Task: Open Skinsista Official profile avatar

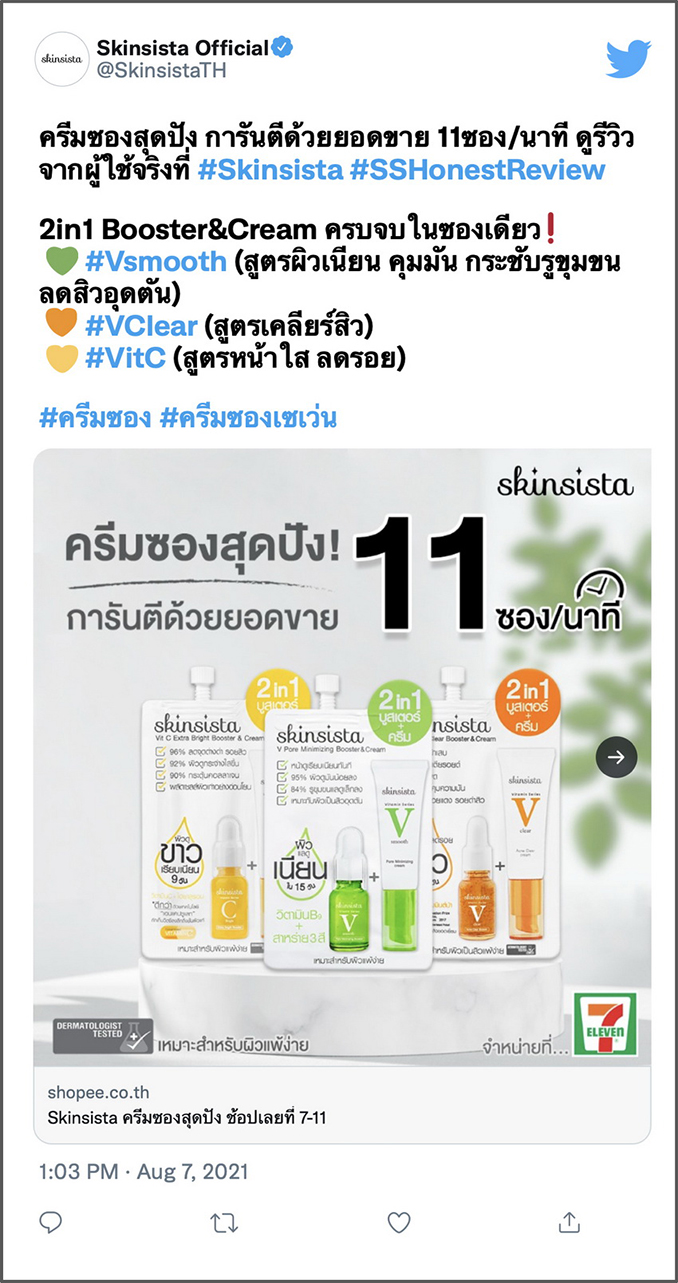Action: pos(62,59)
